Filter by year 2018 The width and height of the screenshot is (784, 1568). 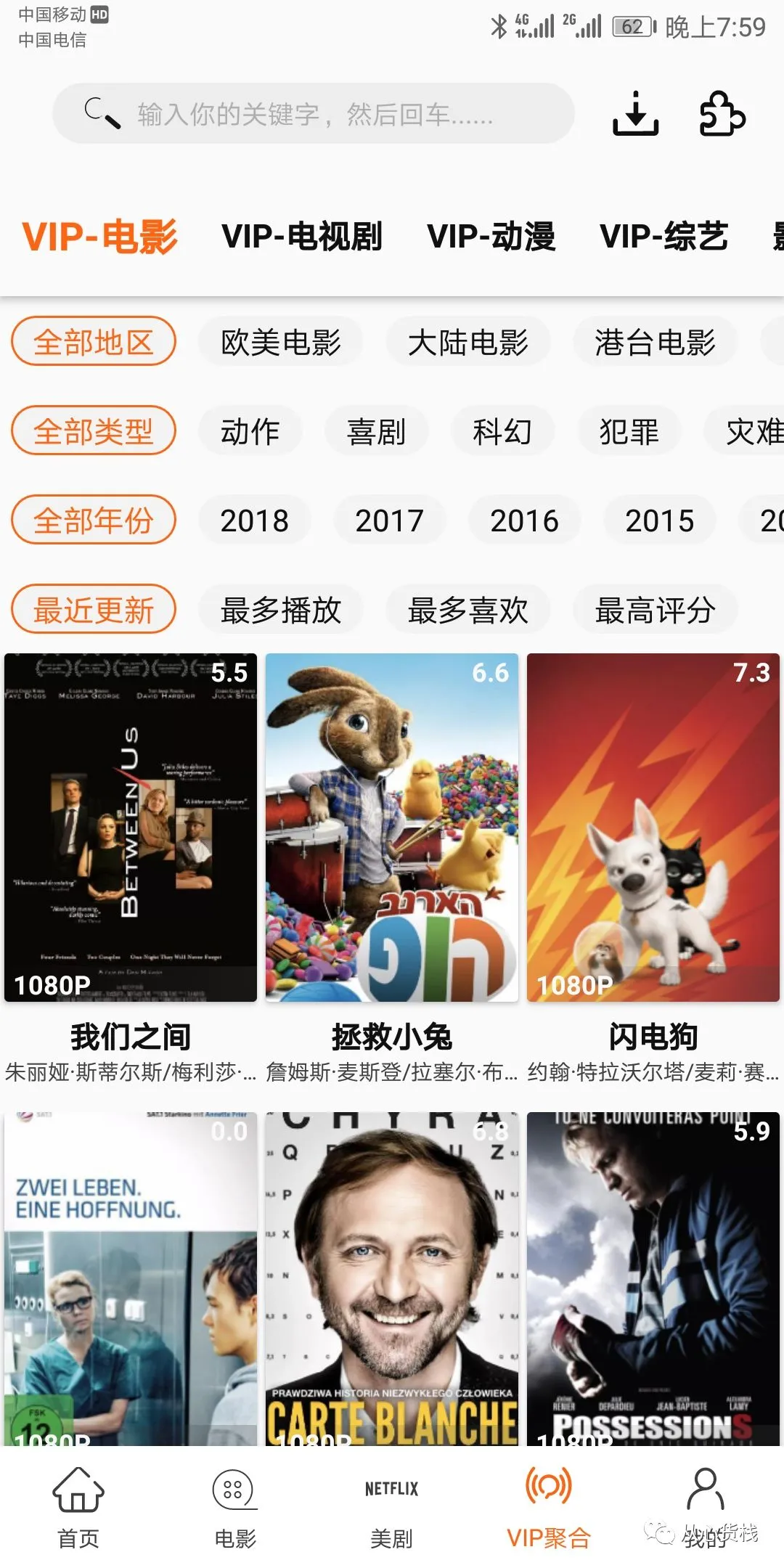(255, 520)
